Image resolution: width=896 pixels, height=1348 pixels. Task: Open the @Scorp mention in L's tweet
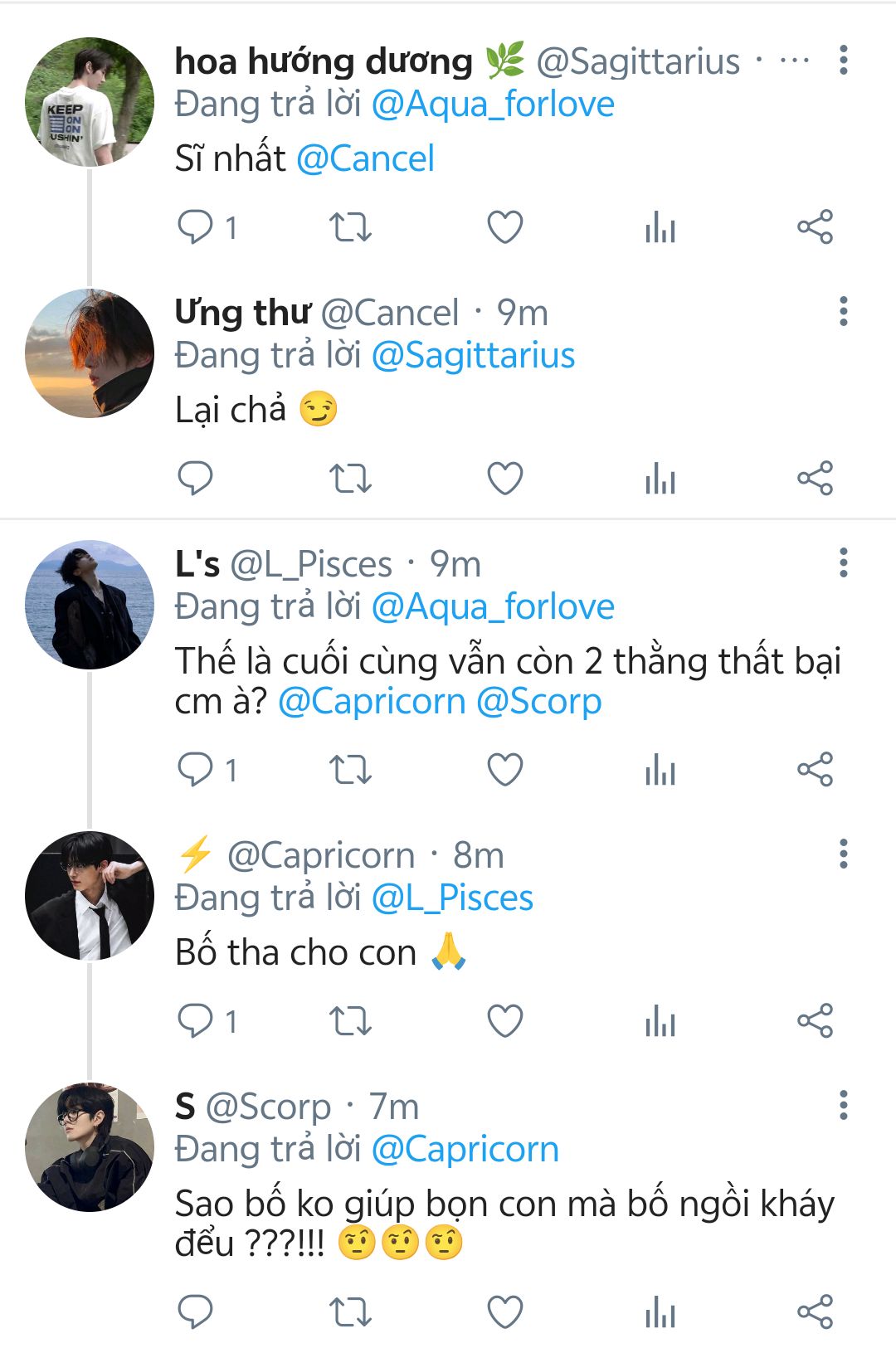coord(538,702)
